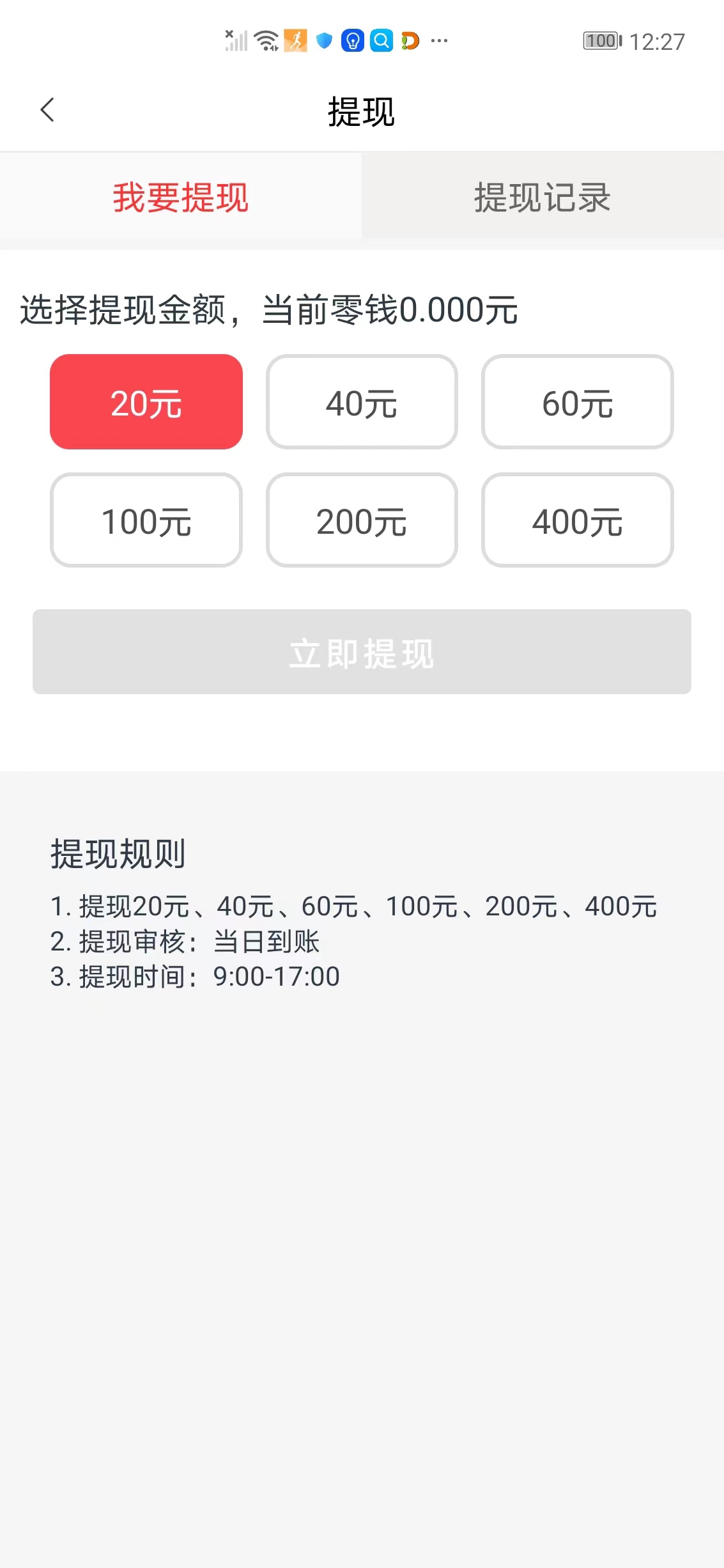Select the 200元 withdrawal amount
This screenshot has height=1568, width=724.
coord(362,520)
